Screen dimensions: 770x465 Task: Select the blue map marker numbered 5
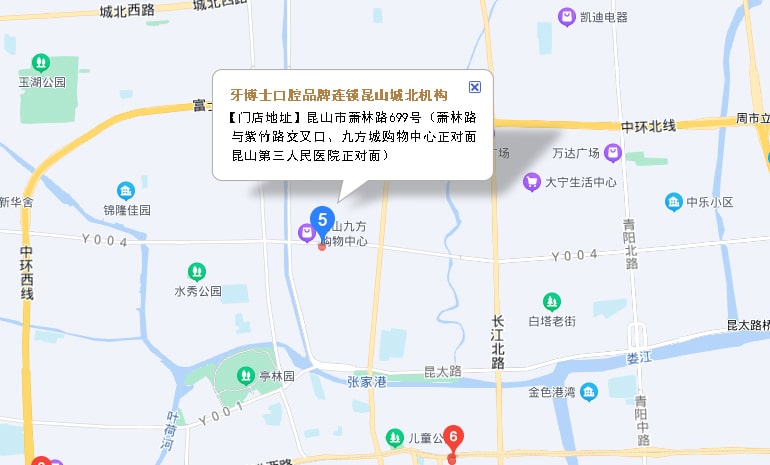click(x=322, y=221)
